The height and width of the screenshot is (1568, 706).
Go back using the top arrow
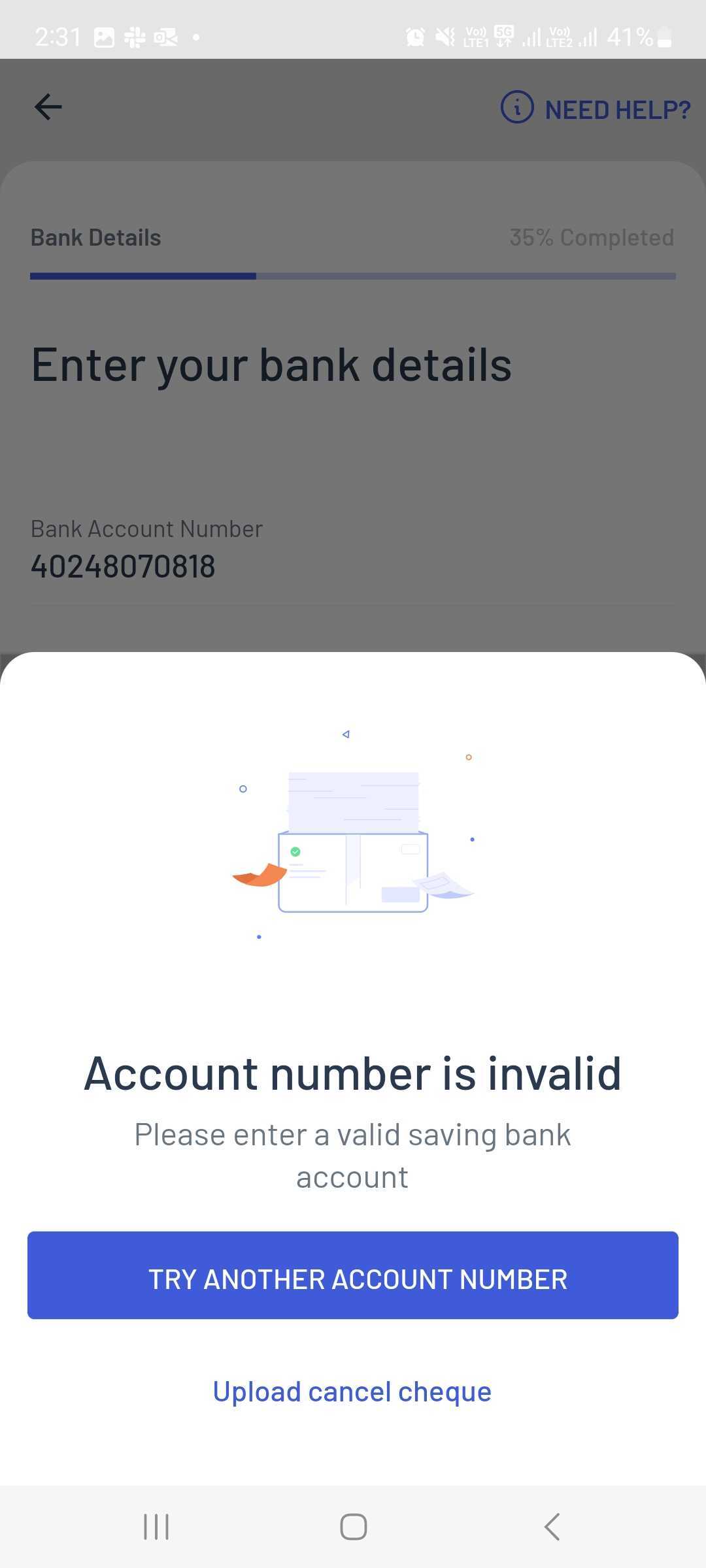coord(48,107)
